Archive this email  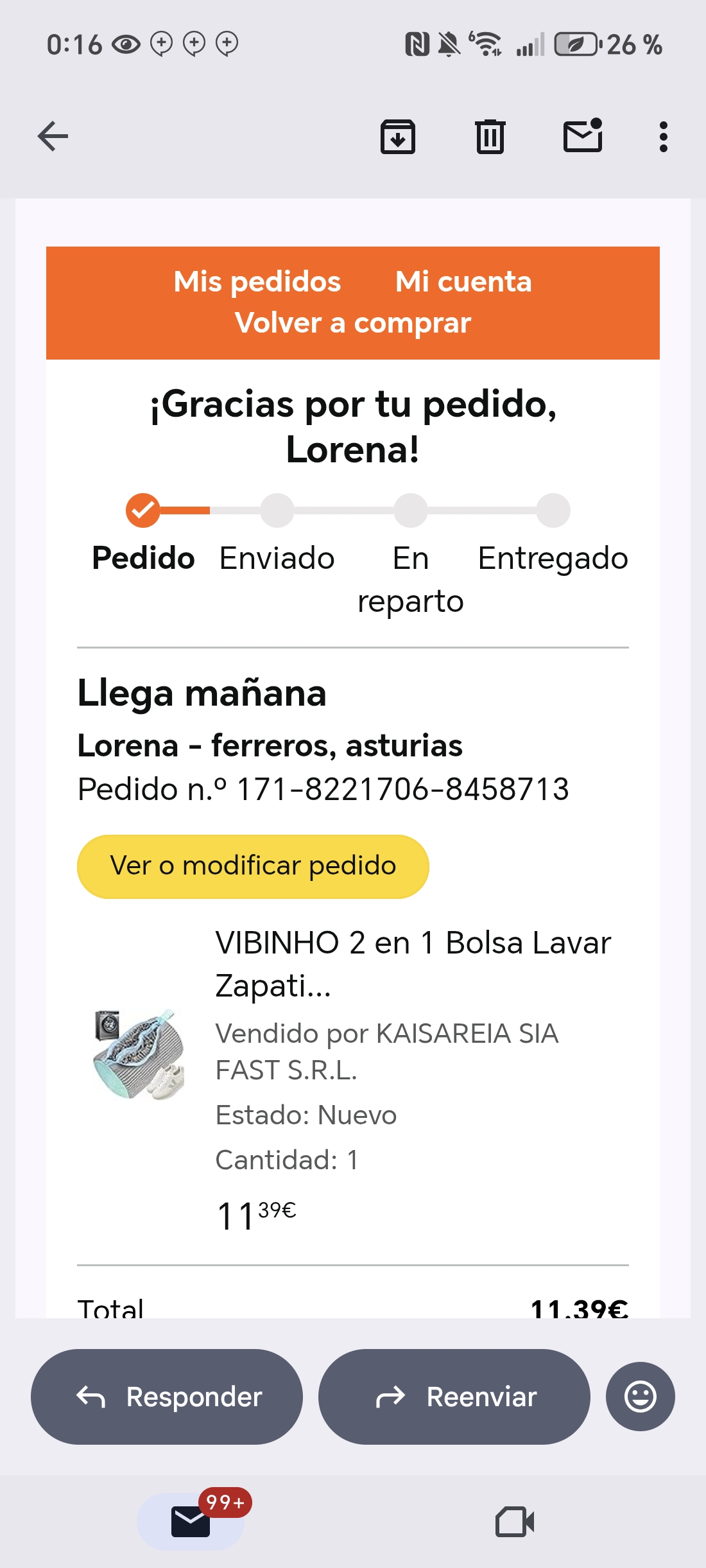398,136
